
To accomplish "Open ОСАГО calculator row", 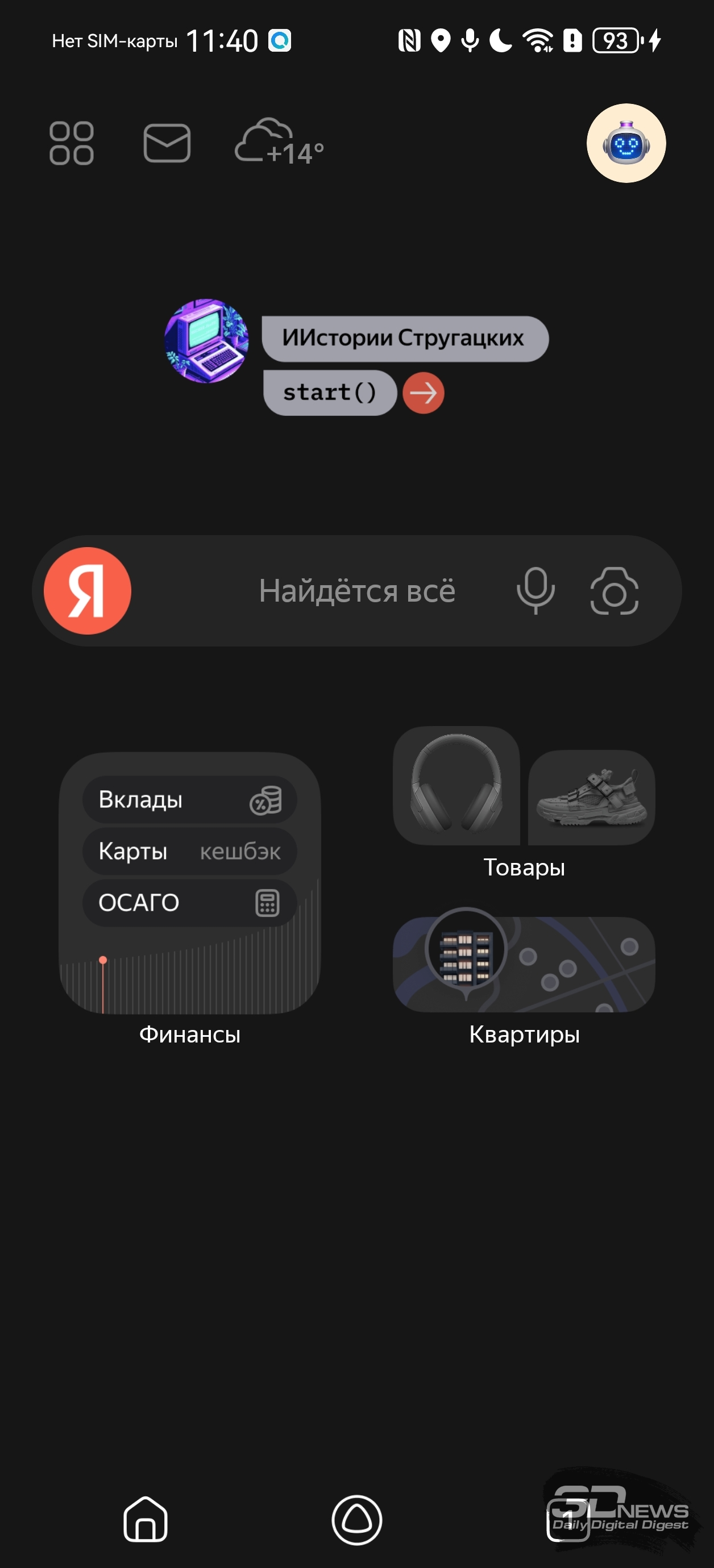I will pos(189,903).
